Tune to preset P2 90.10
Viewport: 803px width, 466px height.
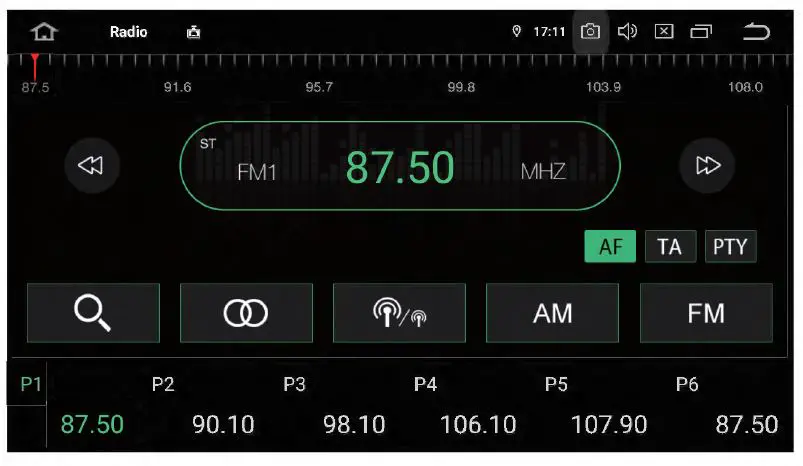tap(223, 424)
